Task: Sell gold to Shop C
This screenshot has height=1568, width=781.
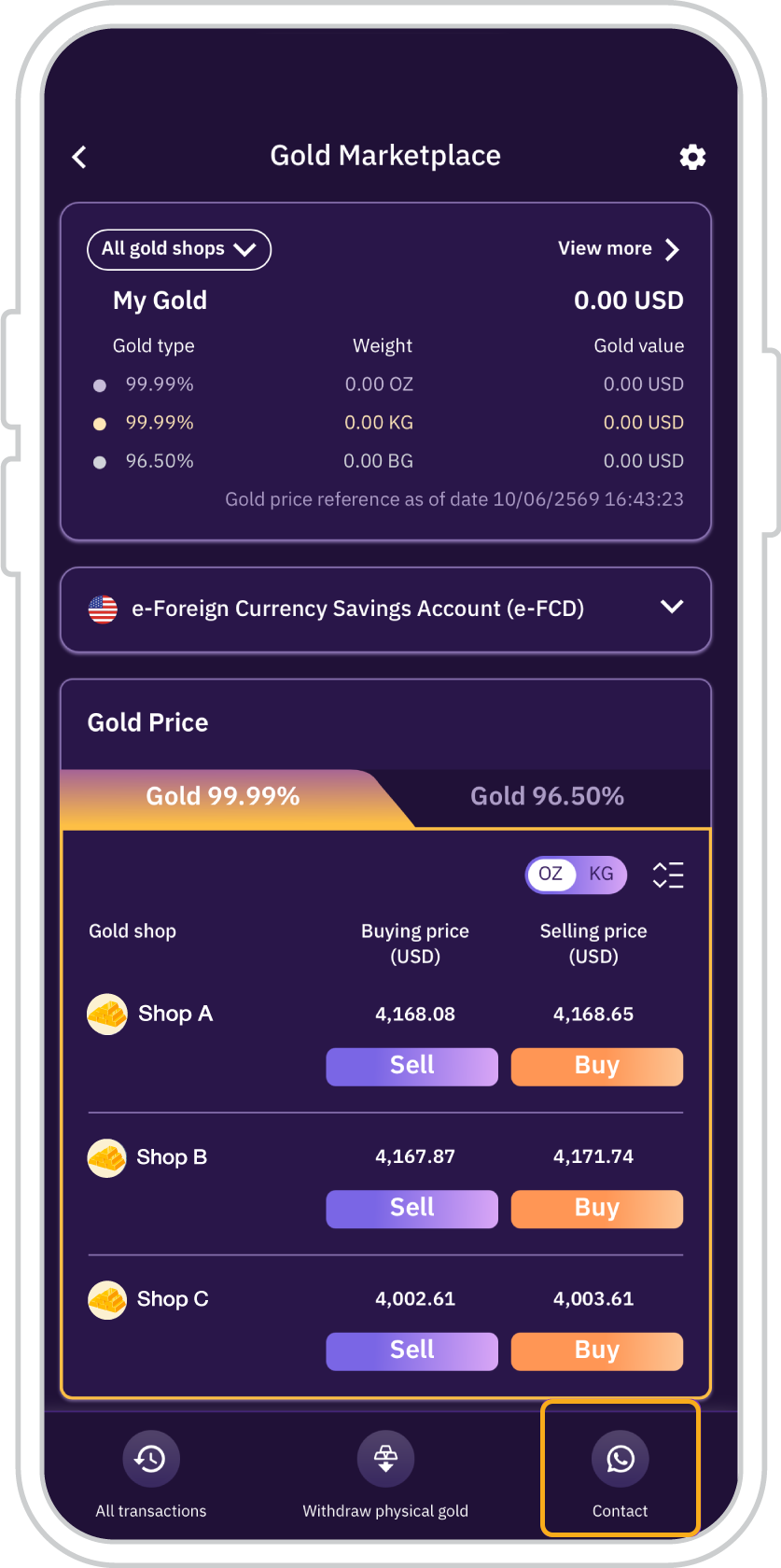Action: [x=411, y=1351]
